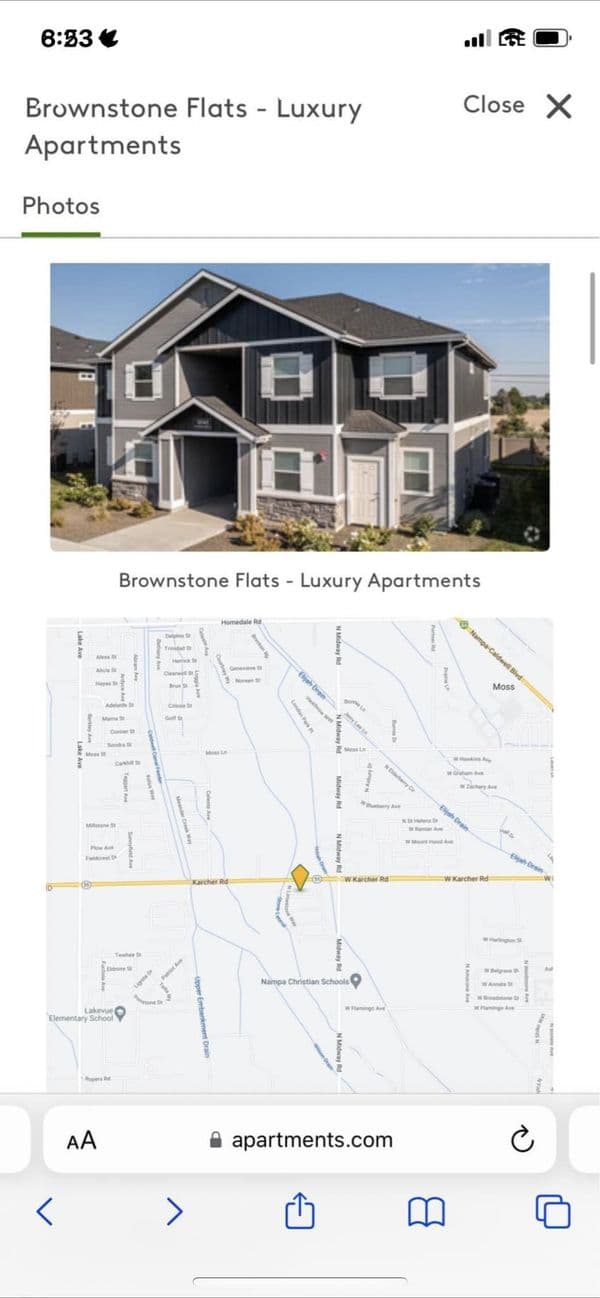The height and width of the screenshot is (1298, 600).
Task: Go back to the previous page
Action: coord(43,1212)
